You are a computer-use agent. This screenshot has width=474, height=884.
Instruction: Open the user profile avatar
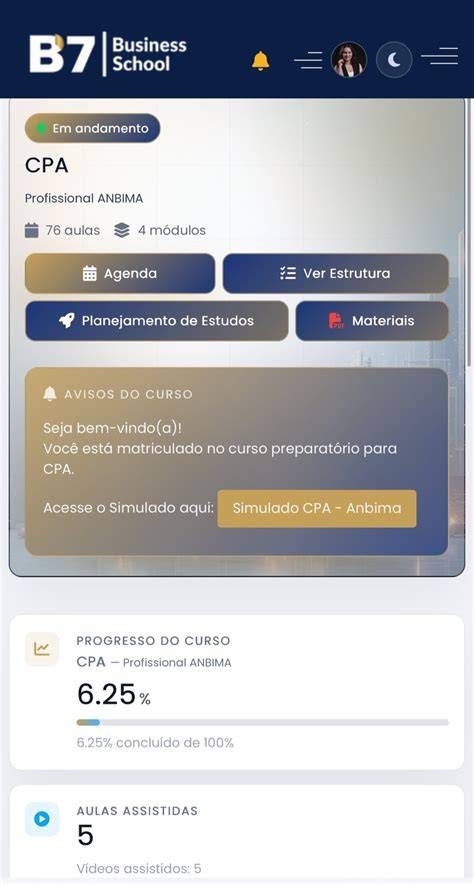click(349, 60)
